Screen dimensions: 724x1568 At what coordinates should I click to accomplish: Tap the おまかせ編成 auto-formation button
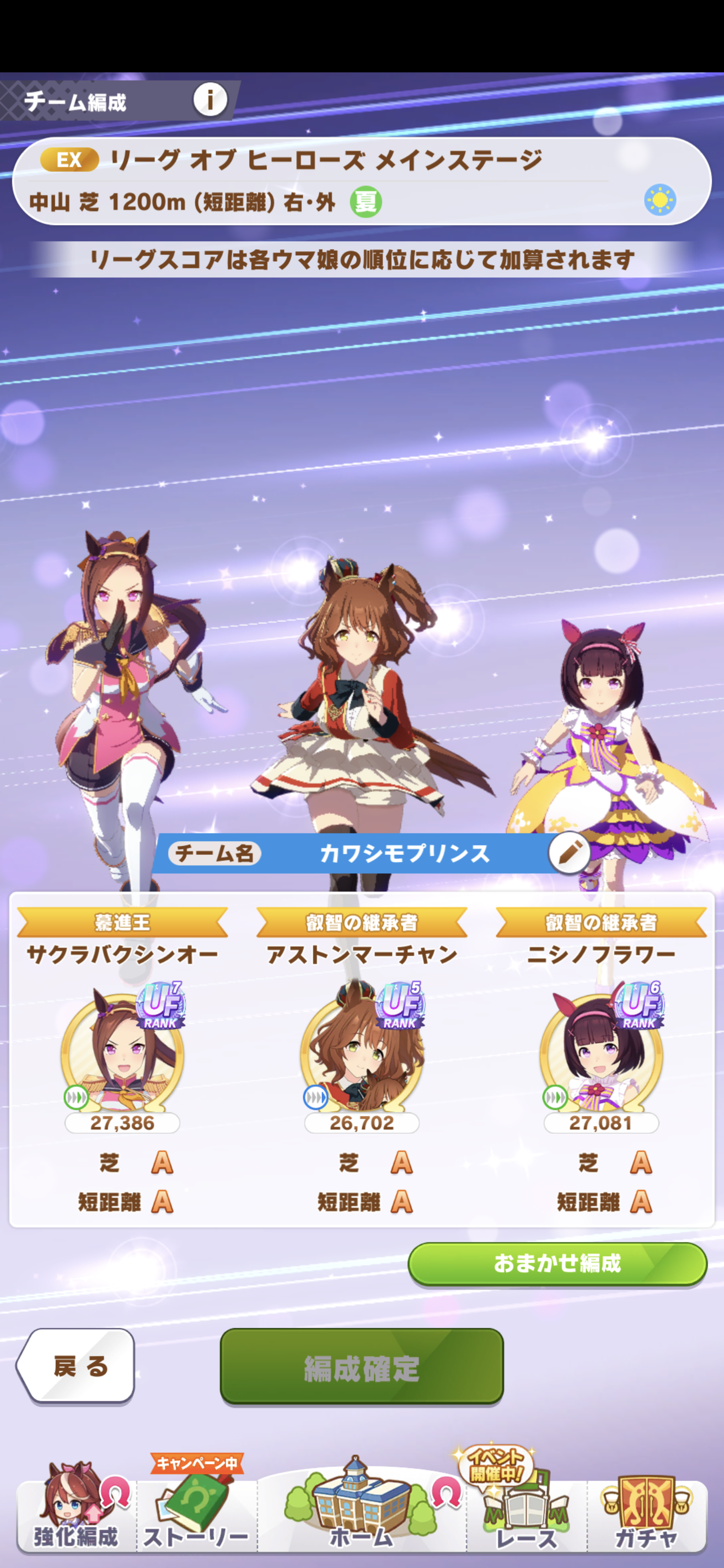557,1263
